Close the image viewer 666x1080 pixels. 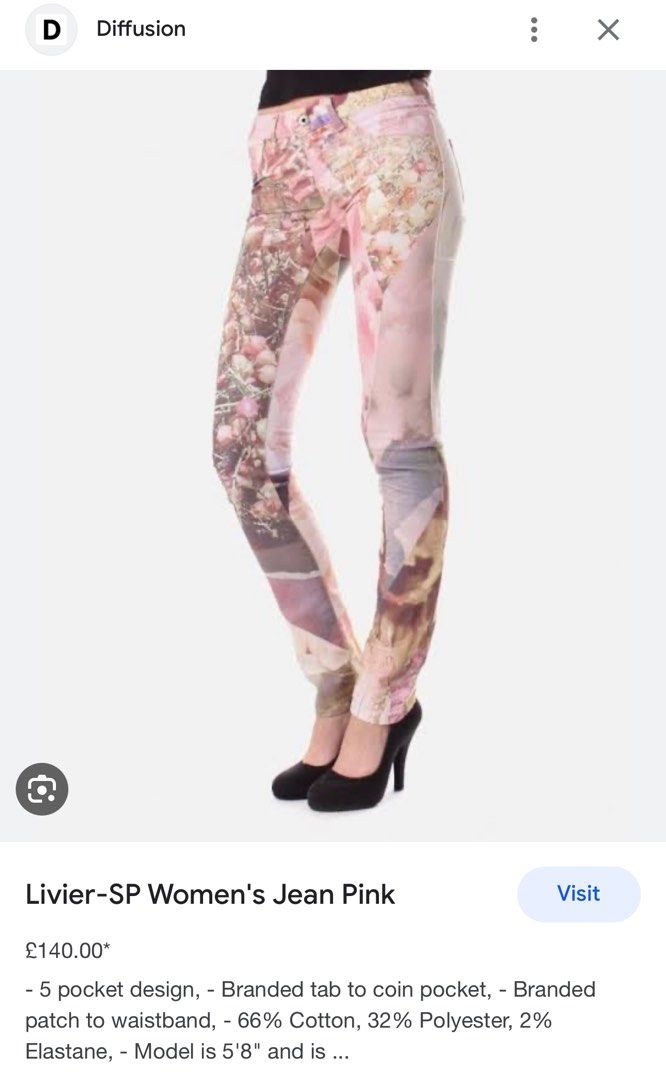click(x=608, y=30)
